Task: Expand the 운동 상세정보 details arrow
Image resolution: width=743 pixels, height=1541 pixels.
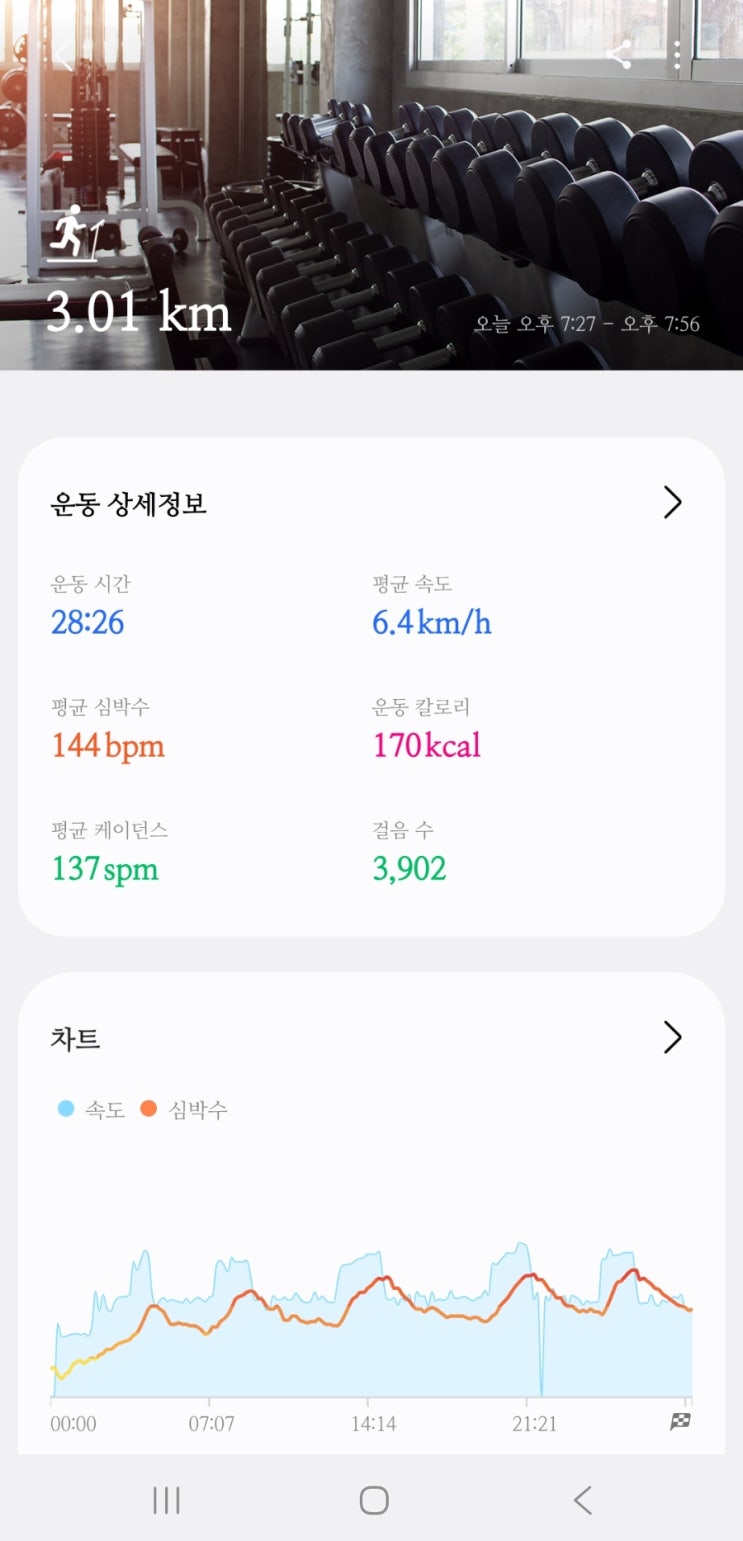Action: (x=672, y=502)
